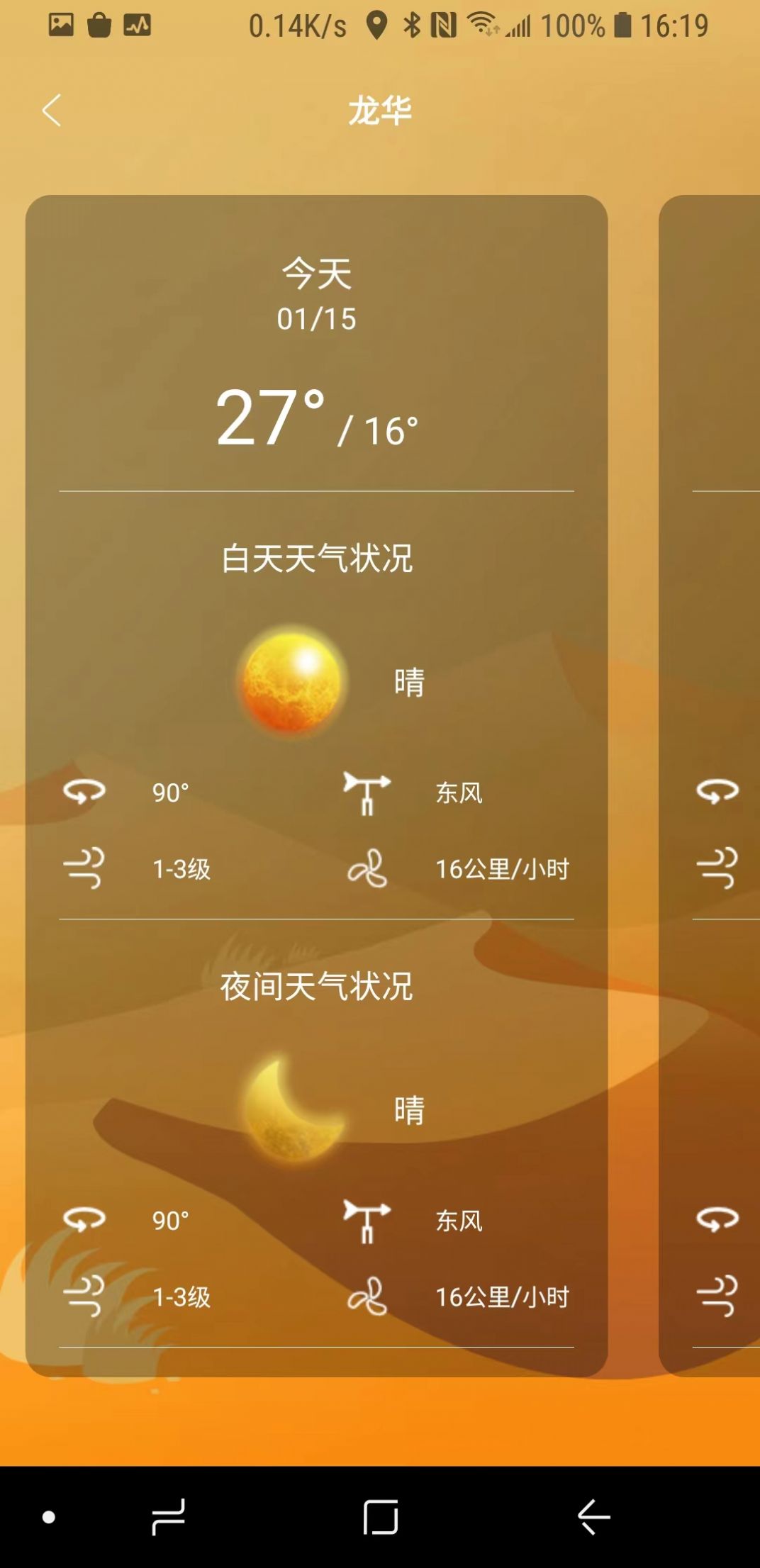The width and height of the screenshot is (760, 1568).
Task: Go back from the 龙华 forecast page
Action: pos(52,111)
